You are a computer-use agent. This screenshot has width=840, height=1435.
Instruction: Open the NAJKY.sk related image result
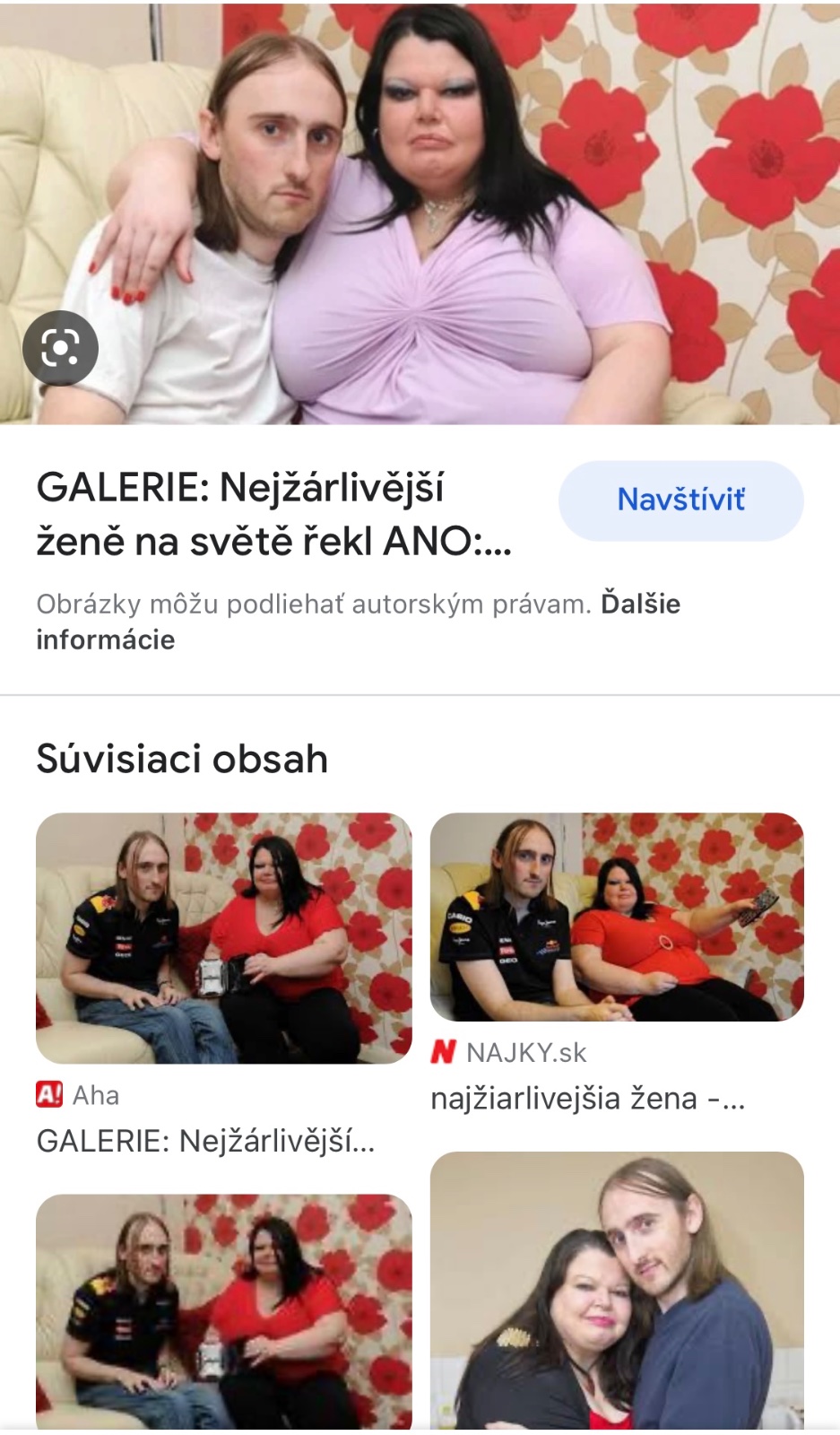[617, 917]
